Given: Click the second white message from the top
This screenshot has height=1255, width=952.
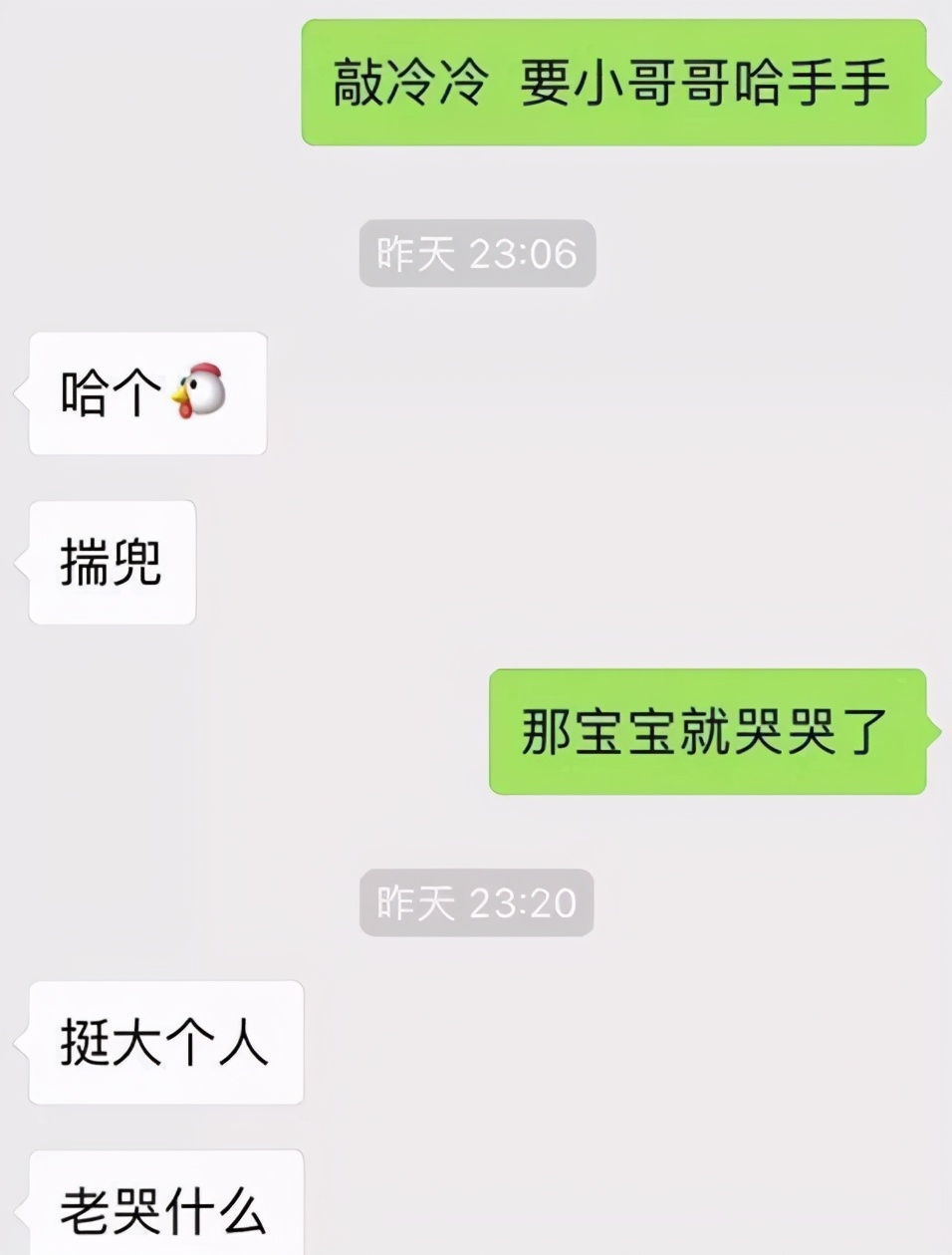Looking at the screenshot, I should tap(110, 561).
